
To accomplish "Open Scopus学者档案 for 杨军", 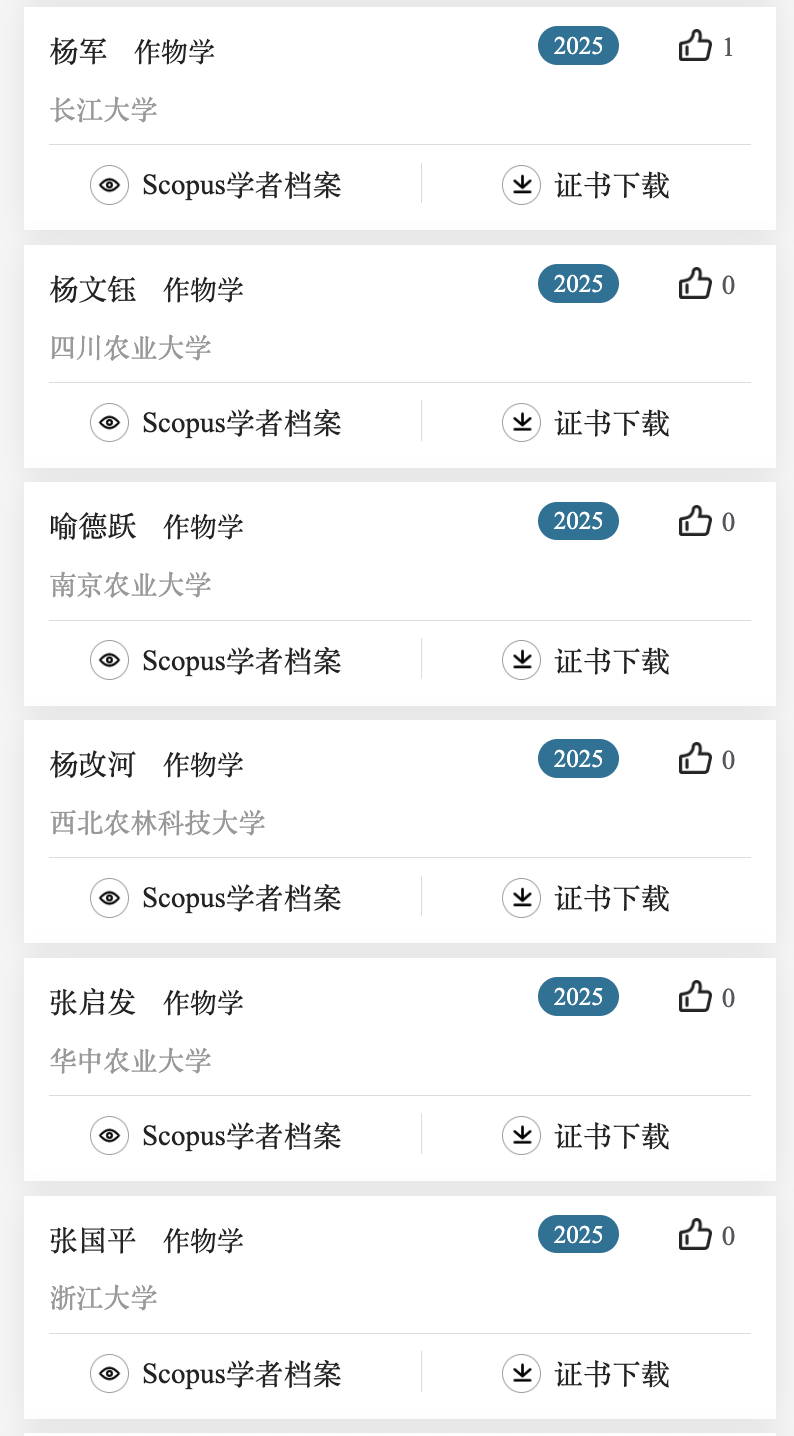I will coord(217,185).
